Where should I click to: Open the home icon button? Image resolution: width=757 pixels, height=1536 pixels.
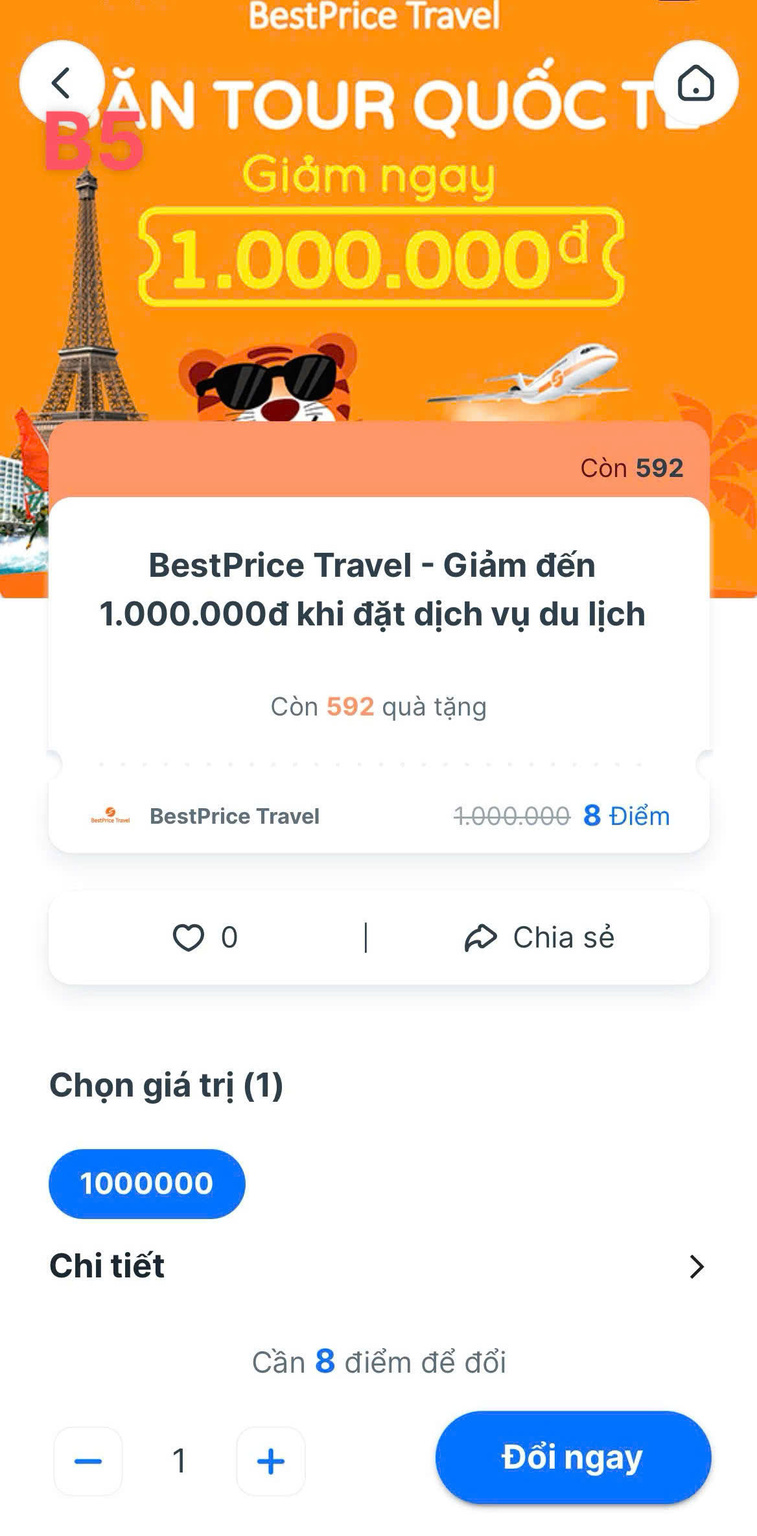696,83
